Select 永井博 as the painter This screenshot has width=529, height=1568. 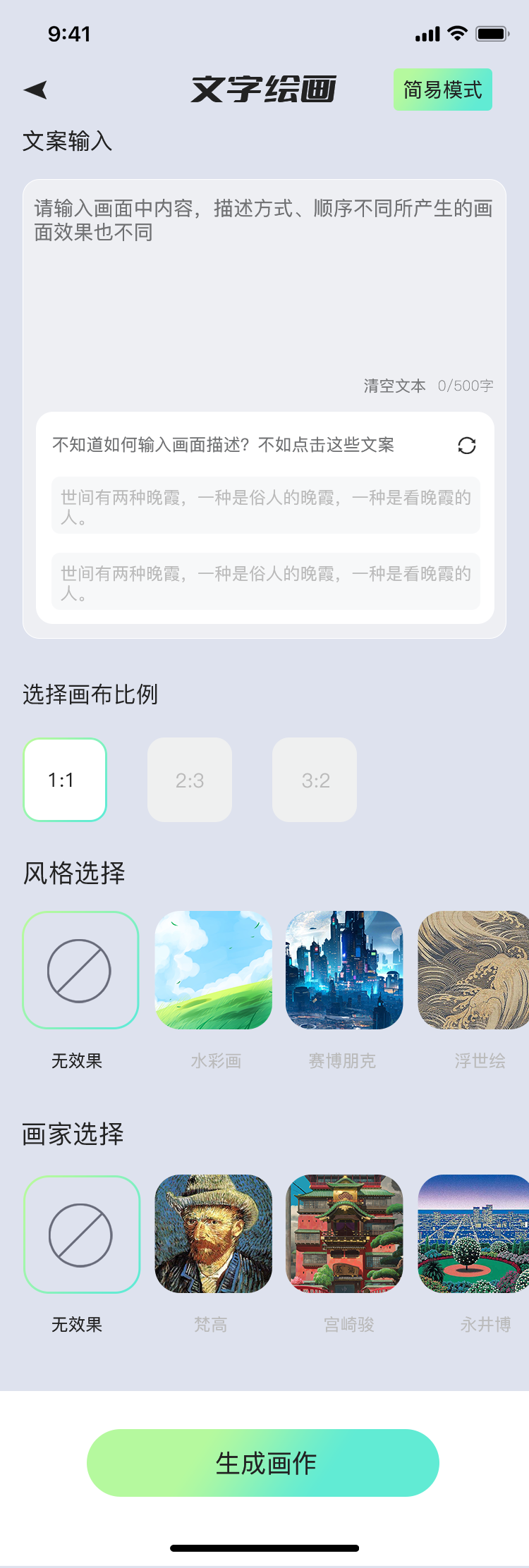click(474, 1234)
